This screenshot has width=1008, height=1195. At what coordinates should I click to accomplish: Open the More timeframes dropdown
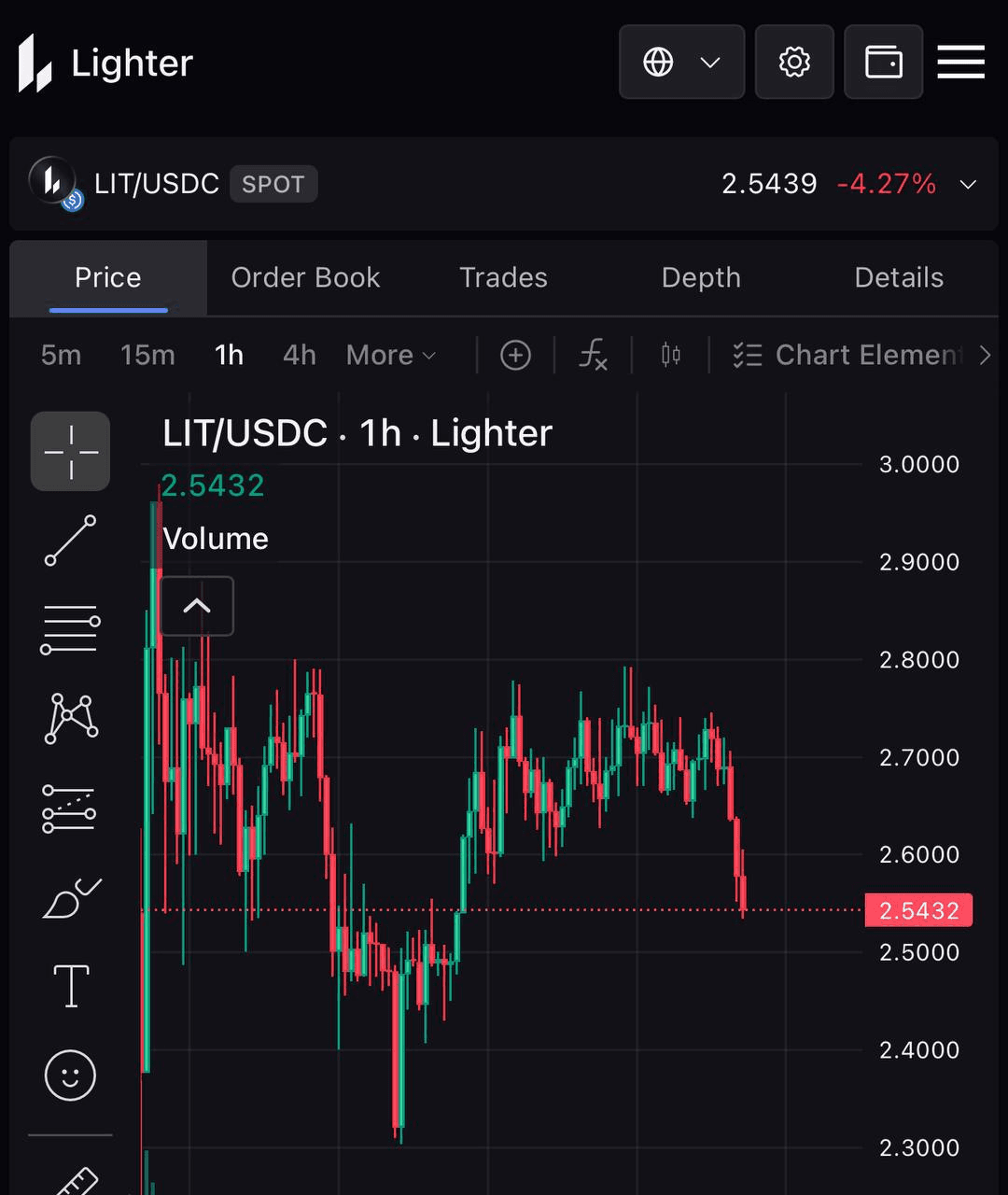[x=390, y=355]
